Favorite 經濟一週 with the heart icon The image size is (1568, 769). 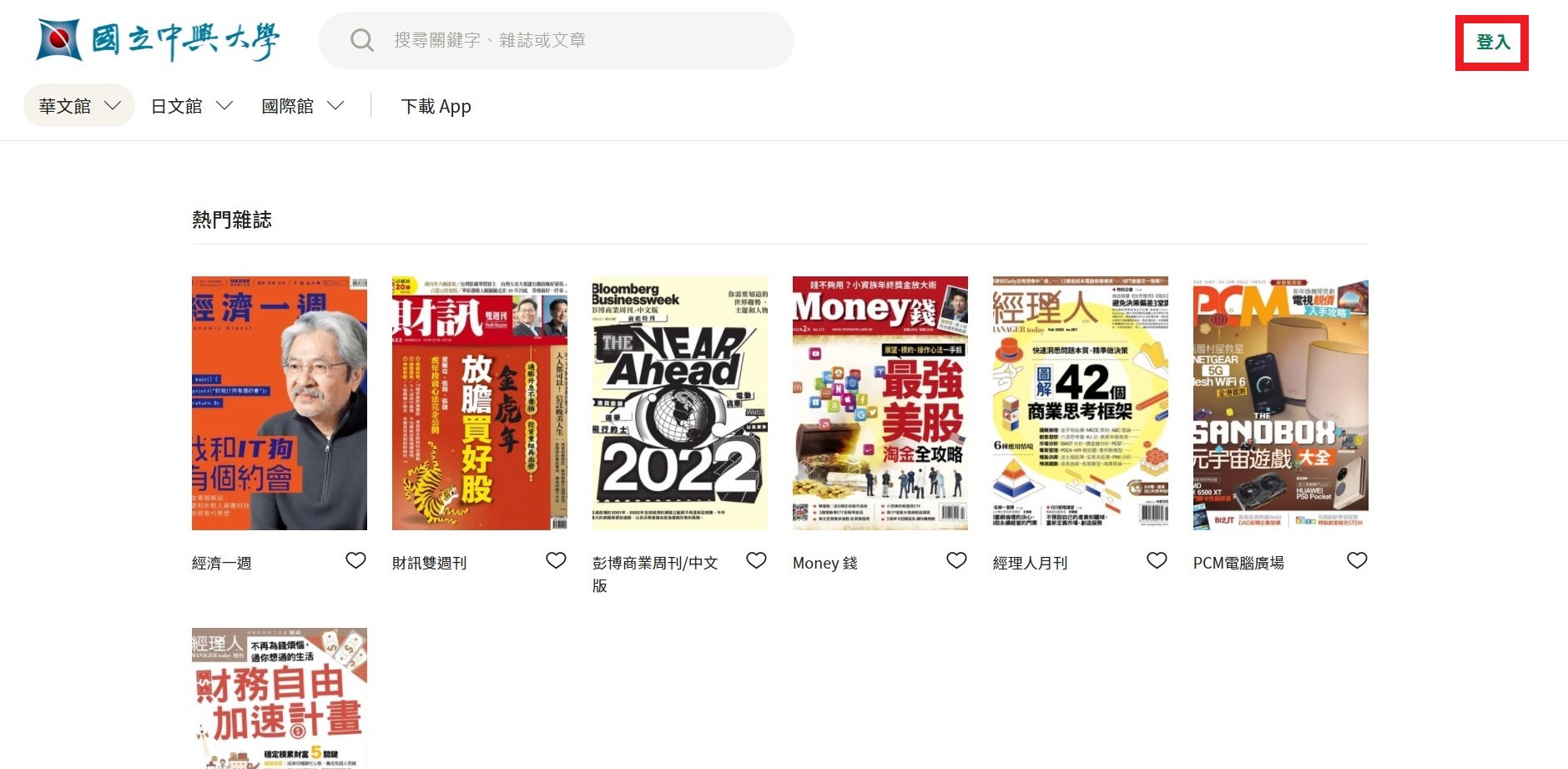click(355, 560)
